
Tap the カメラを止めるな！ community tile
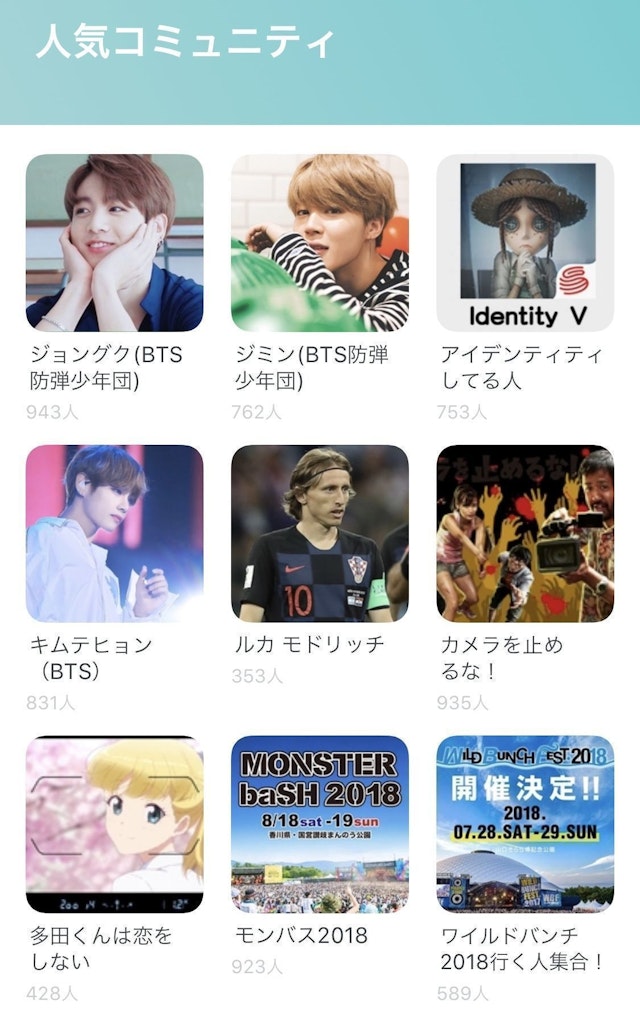[x=525, y=534]
